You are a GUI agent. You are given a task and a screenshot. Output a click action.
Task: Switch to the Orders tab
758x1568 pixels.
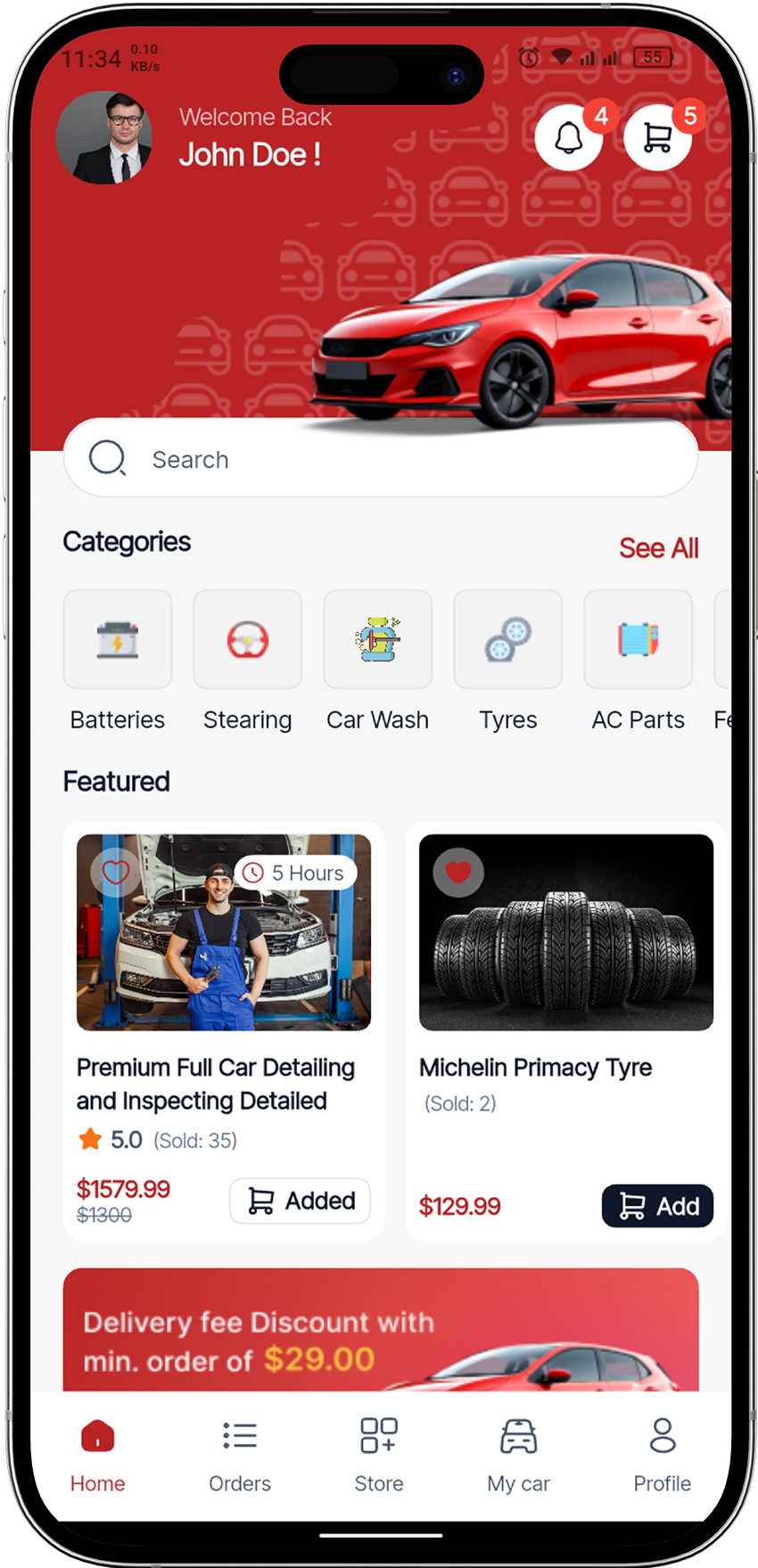click(240, 1455)
